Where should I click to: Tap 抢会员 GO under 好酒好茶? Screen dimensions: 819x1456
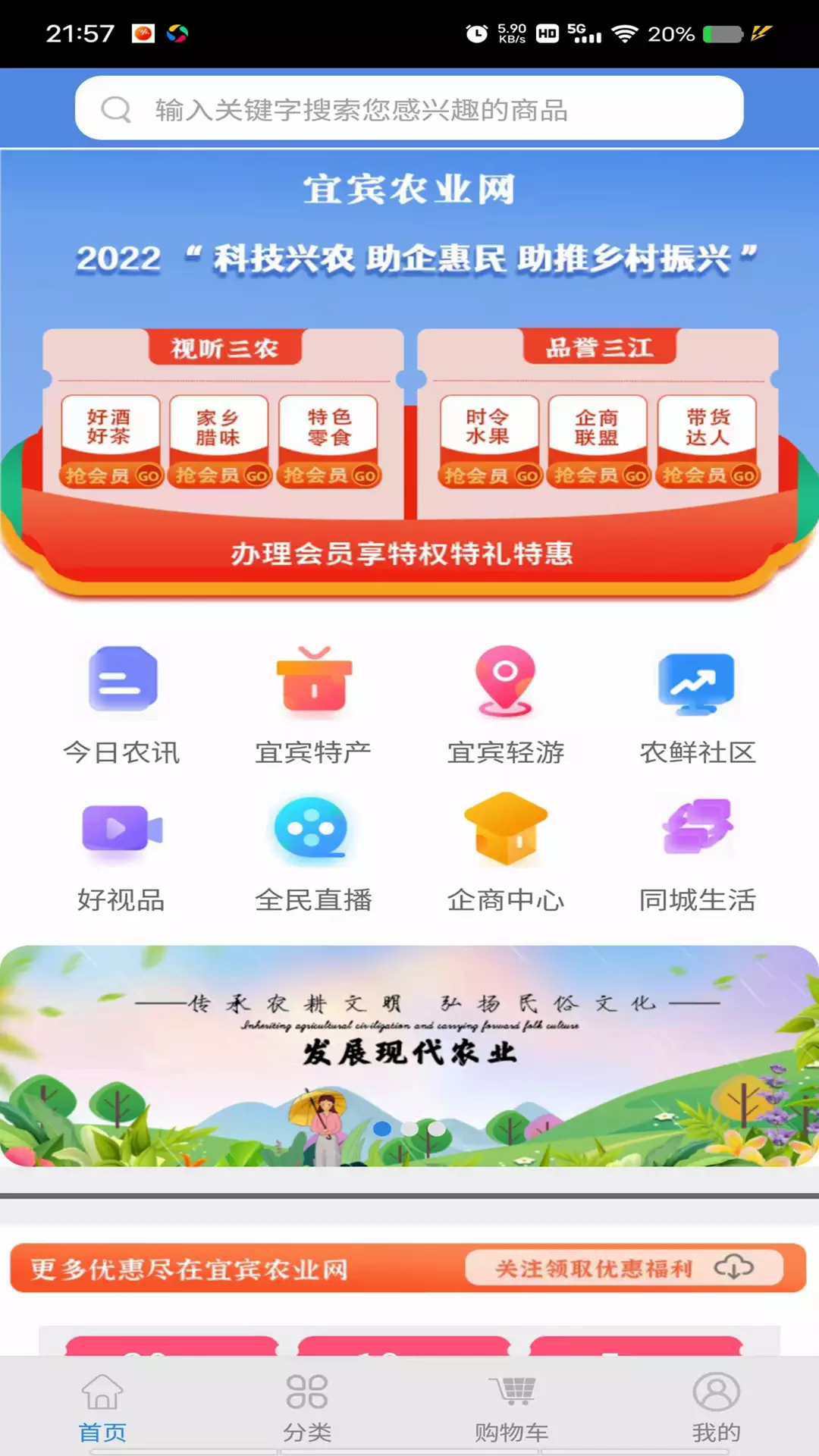[x=111, y=475]
